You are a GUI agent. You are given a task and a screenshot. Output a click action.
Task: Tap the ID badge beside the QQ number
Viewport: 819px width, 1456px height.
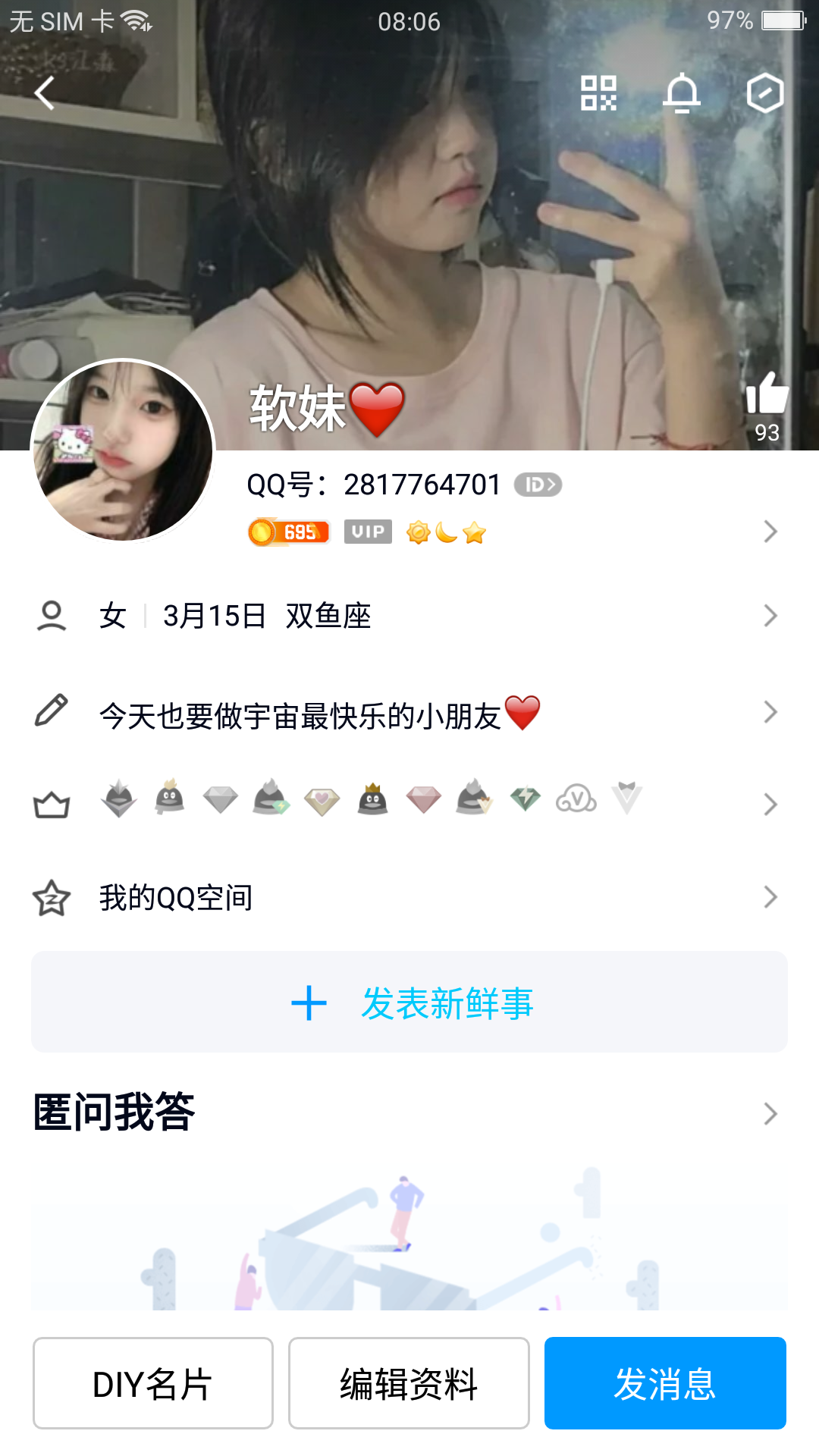[x=538, y=485]
